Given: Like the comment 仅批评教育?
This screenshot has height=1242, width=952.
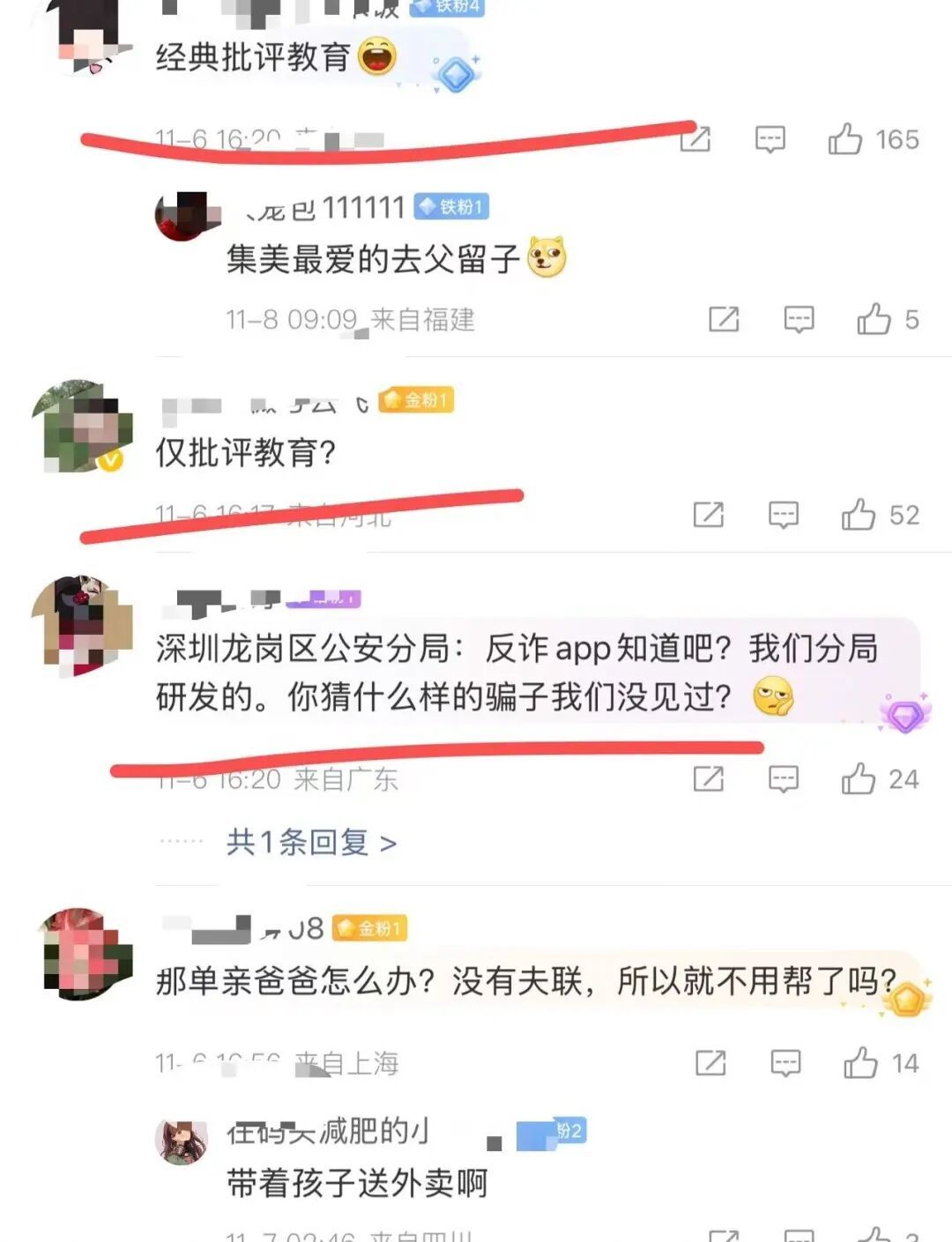Looking at the screenshot, I should tap(858, 515).
